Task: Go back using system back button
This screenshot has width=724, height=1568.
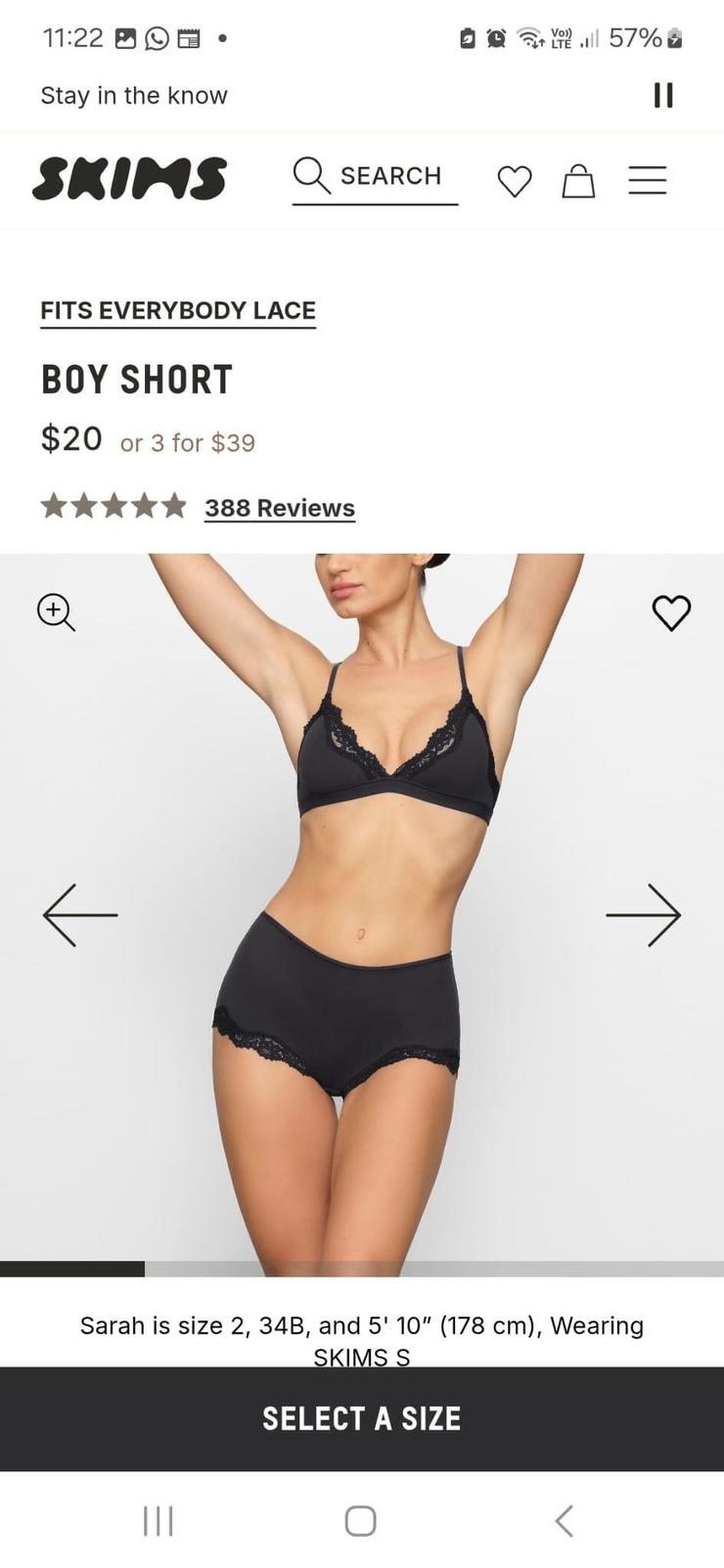Action: (564, 1521)
